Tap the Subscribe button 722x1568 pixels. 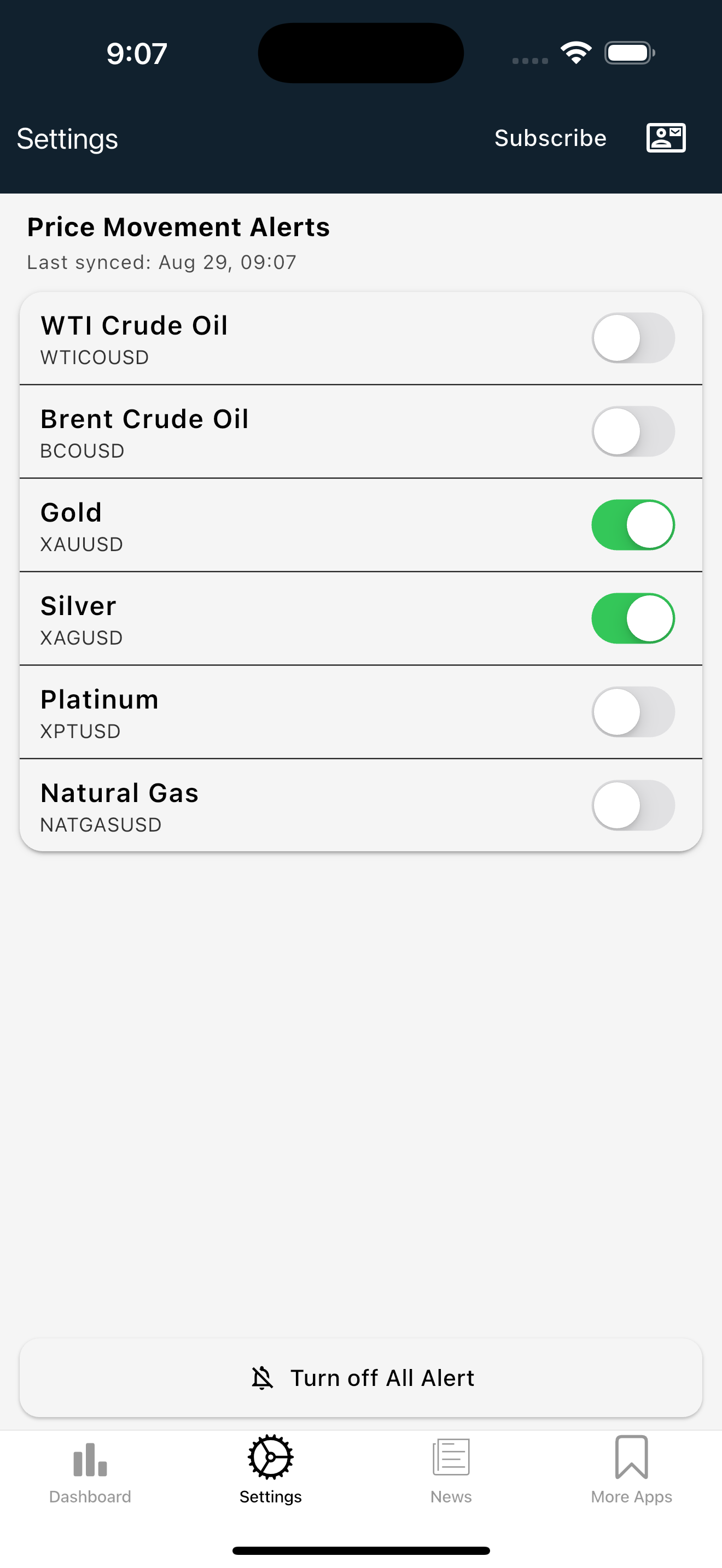click(550, 138)
